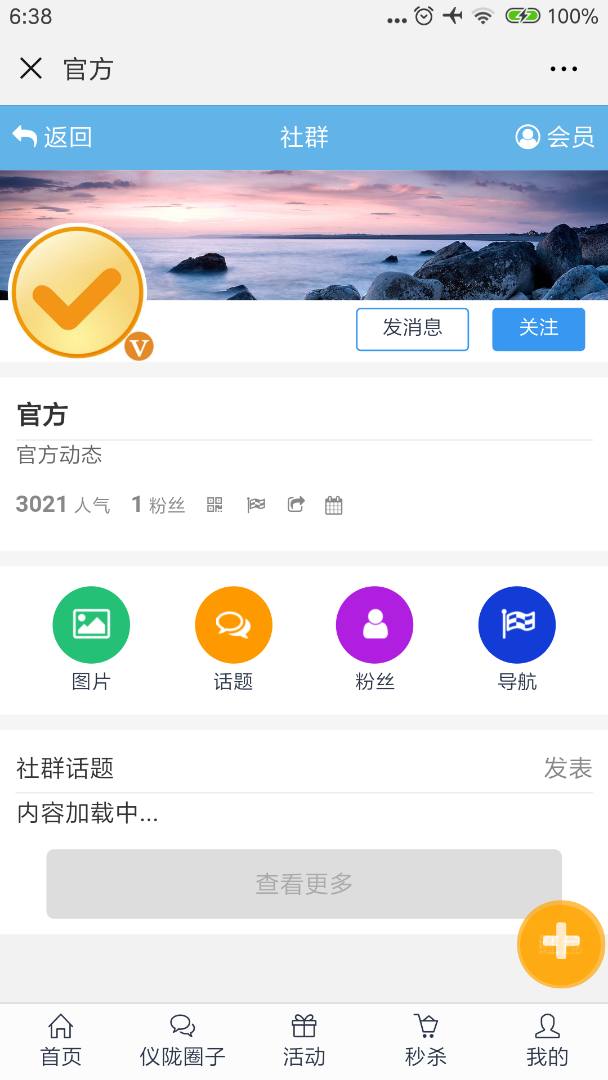Open the 导航 navigation section
This screenshot has height=1080, width=608.
click(517, 638)
